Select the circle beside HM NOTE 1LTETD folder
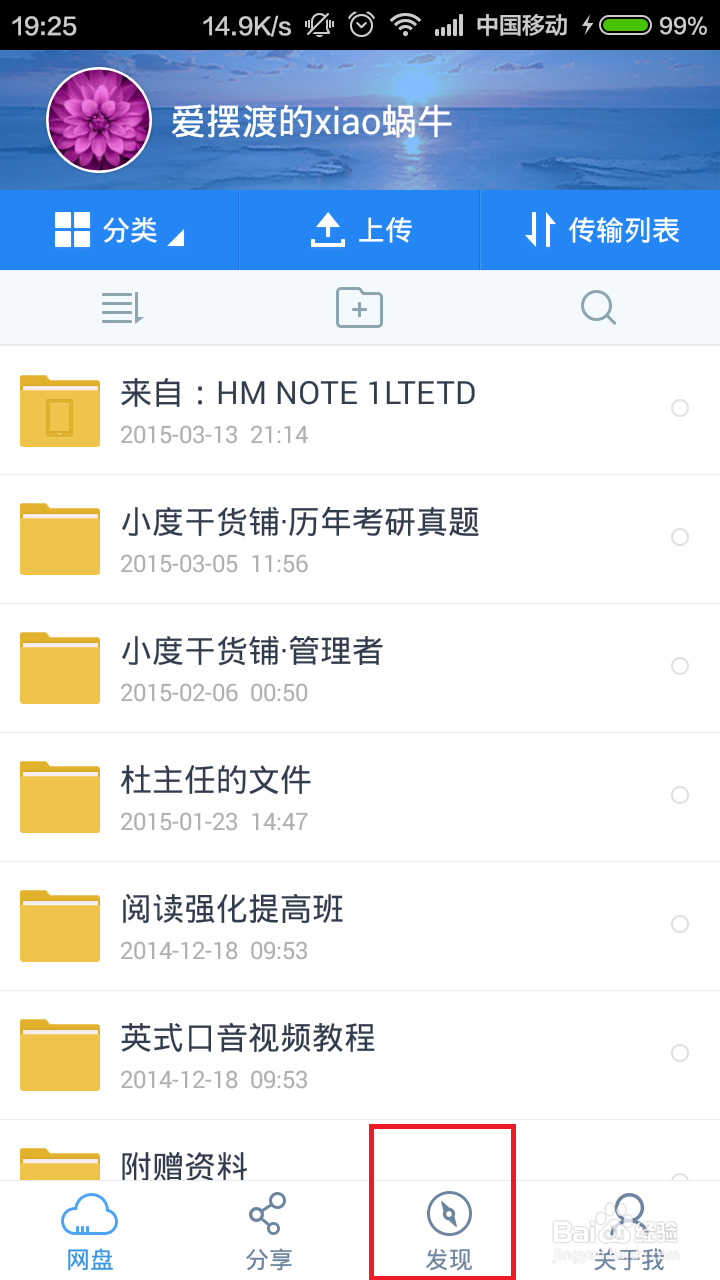The image size is (720, 1280). [680, 408]
